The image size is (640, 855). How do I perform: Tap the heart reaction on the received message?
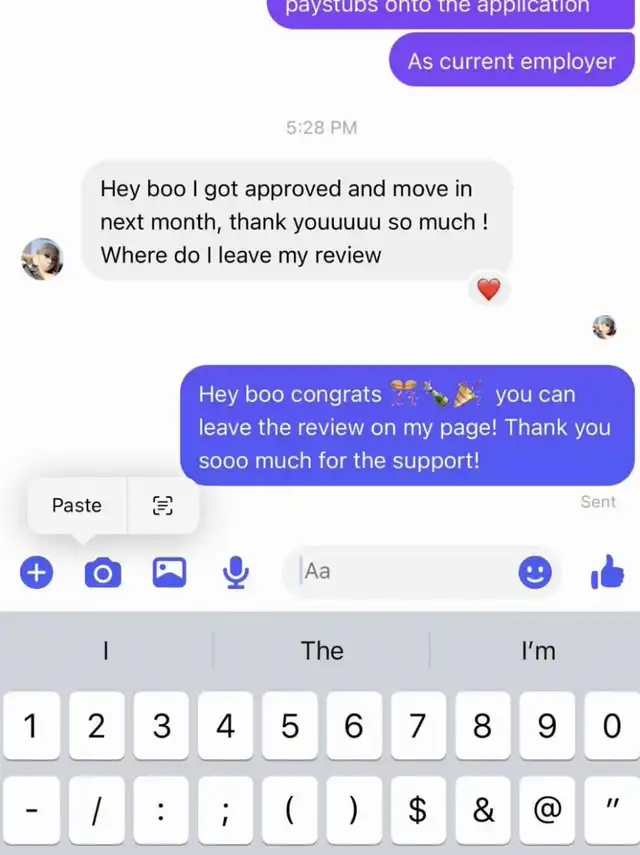pos(488,290)
